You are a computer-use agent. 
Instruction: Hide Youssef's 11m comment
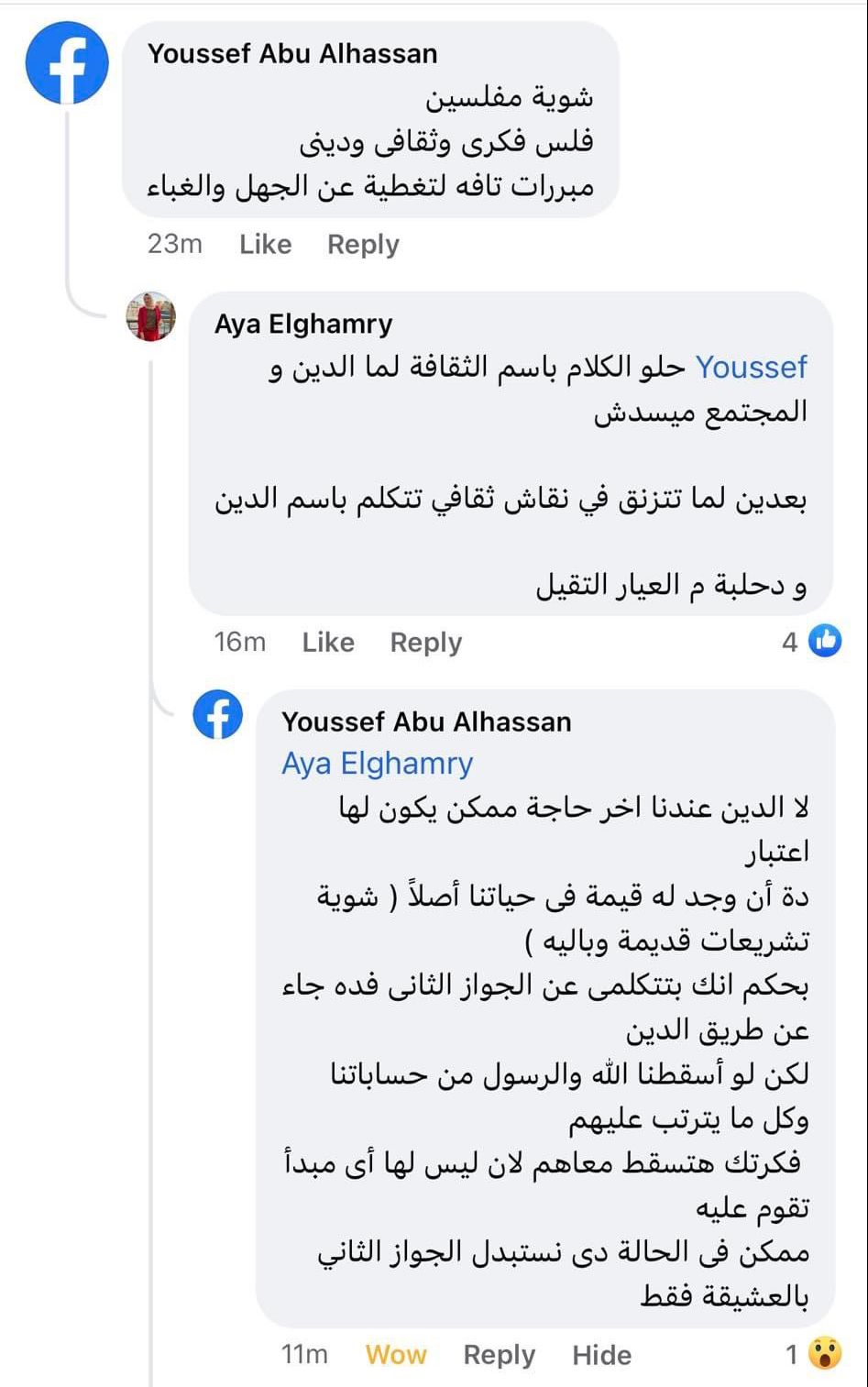[x=601, y=1355]
